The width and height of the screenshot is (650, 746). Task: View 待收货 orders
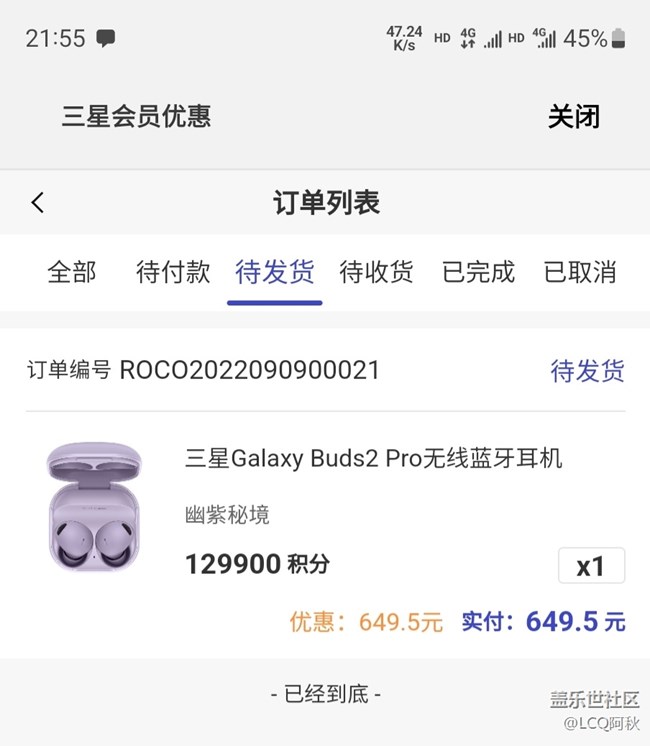tap(376, 271)
